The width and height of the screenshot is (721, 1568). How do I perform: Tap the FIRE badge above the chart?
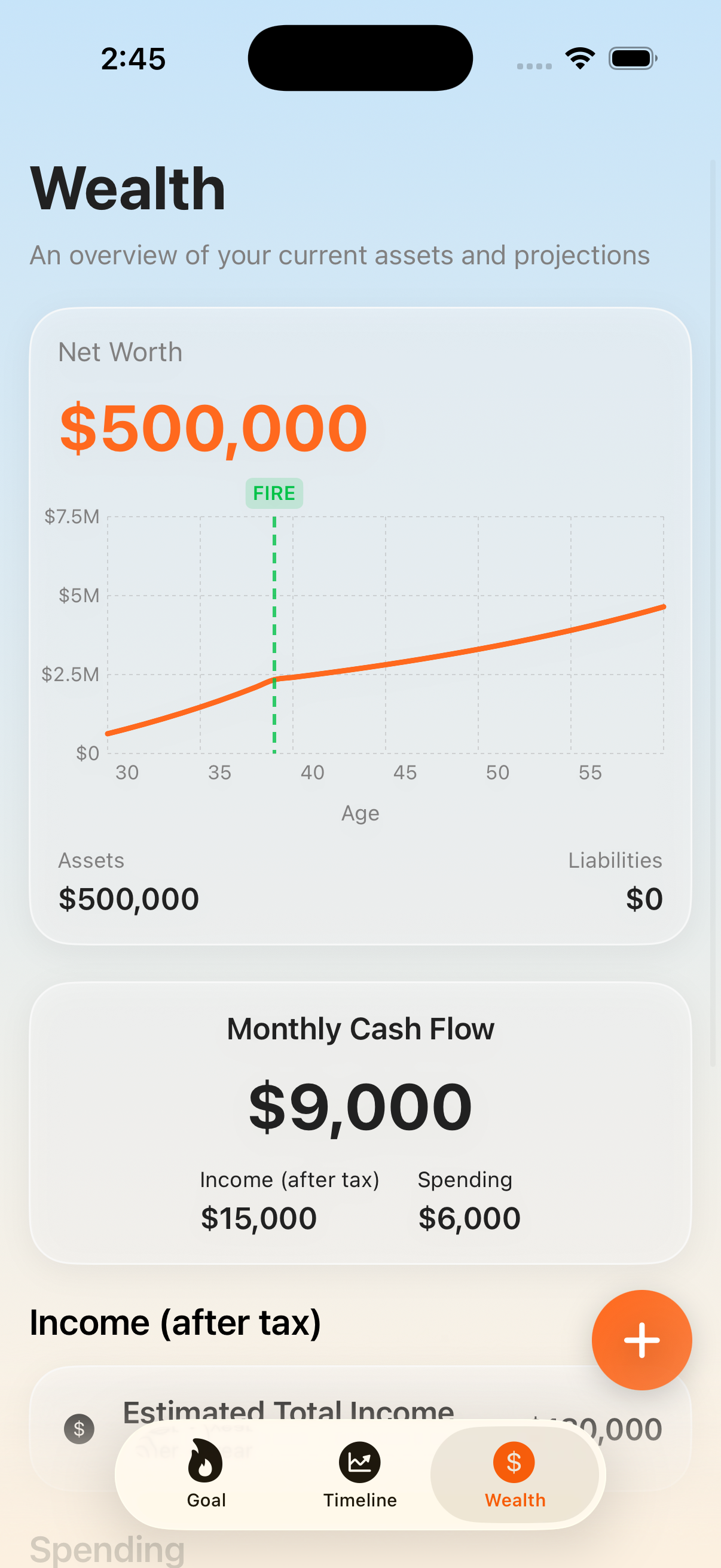274,493
